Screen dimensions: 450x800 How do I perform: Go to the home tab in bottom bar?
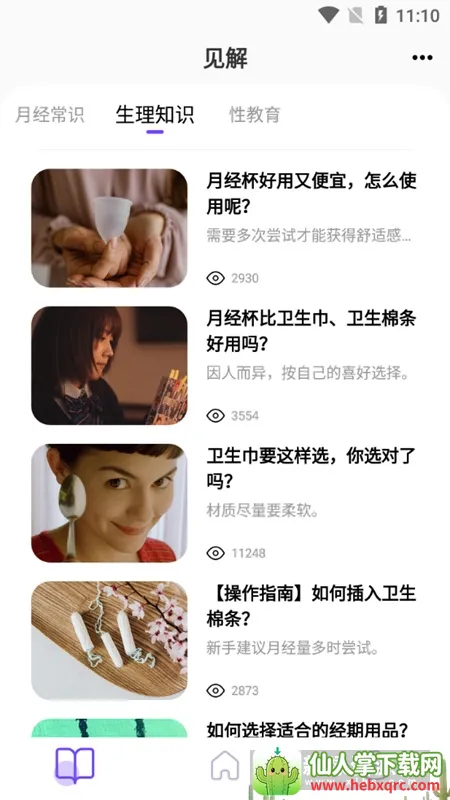[225, 765]
